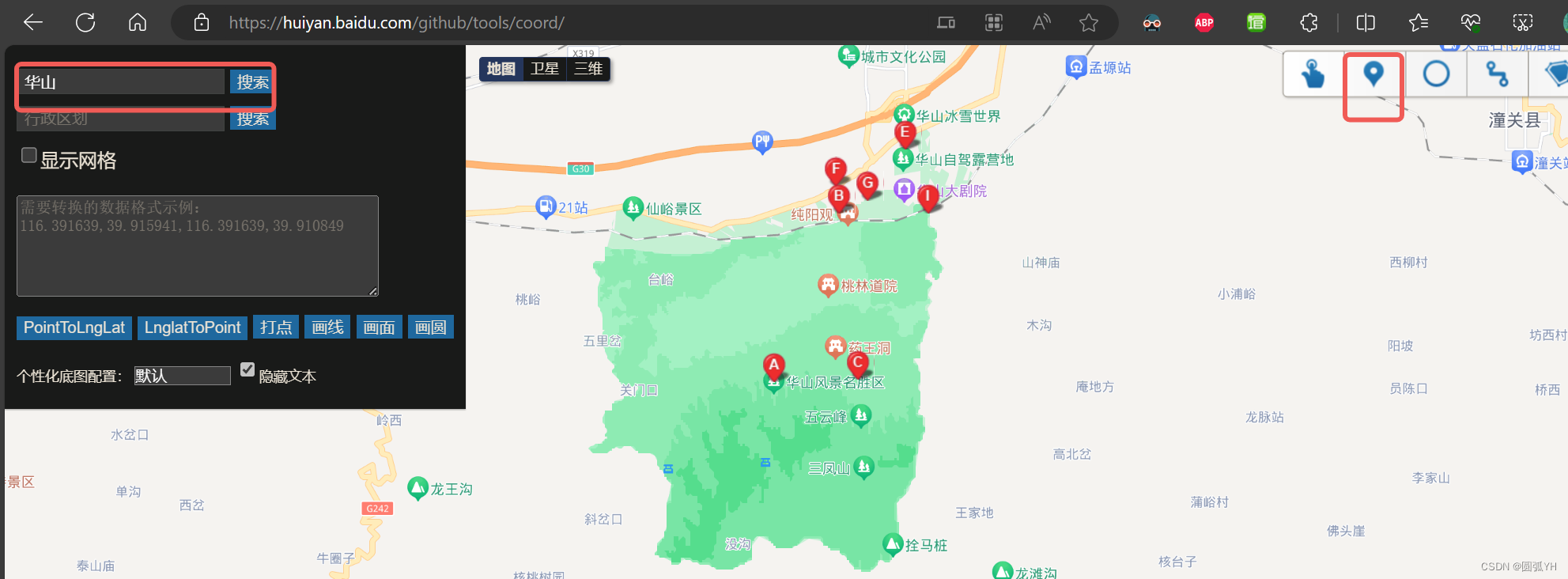Image resolution: width=1568 pixels, height=579 pixels.
Task: Run the LnglatToPoint conversion
Action: (192, 327)
